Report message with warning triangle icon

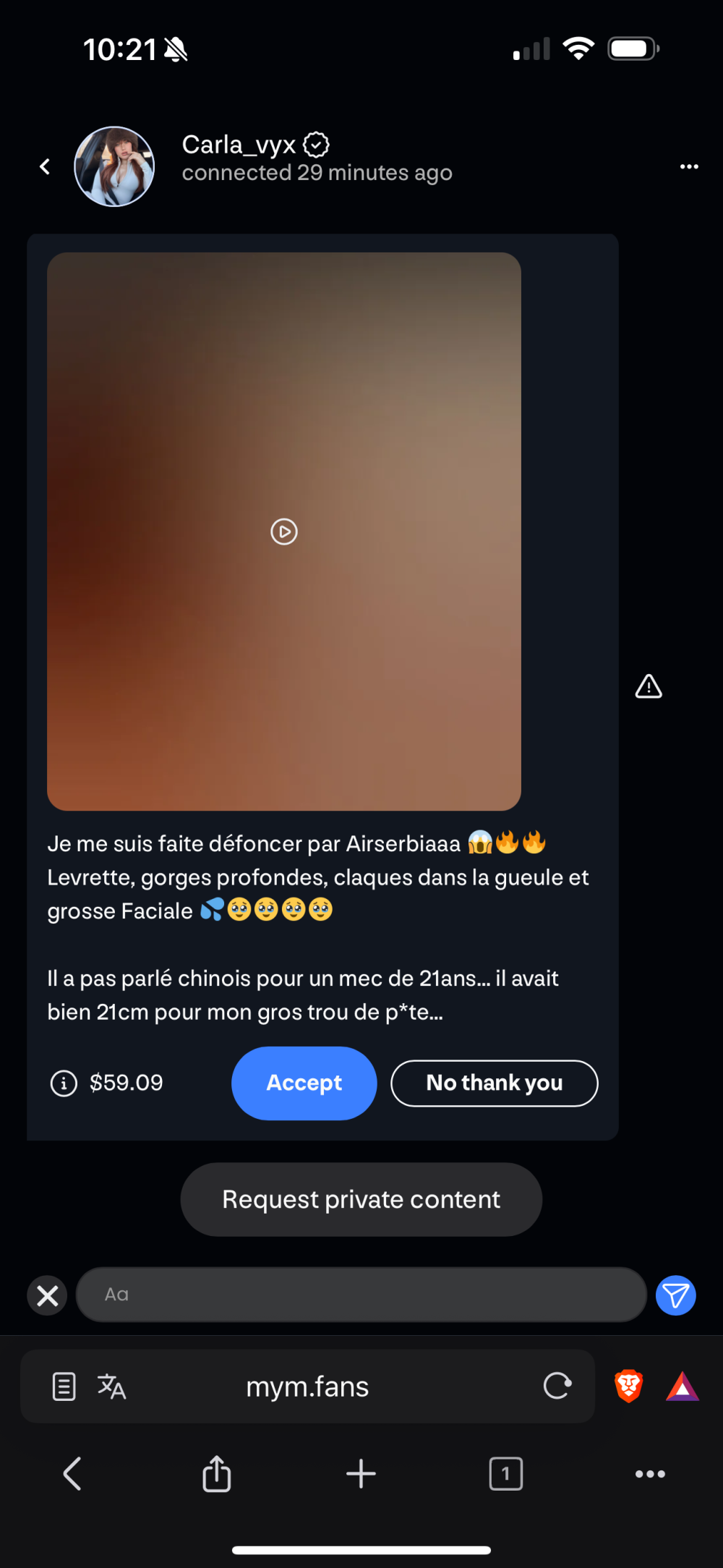[x=649, y=686]
